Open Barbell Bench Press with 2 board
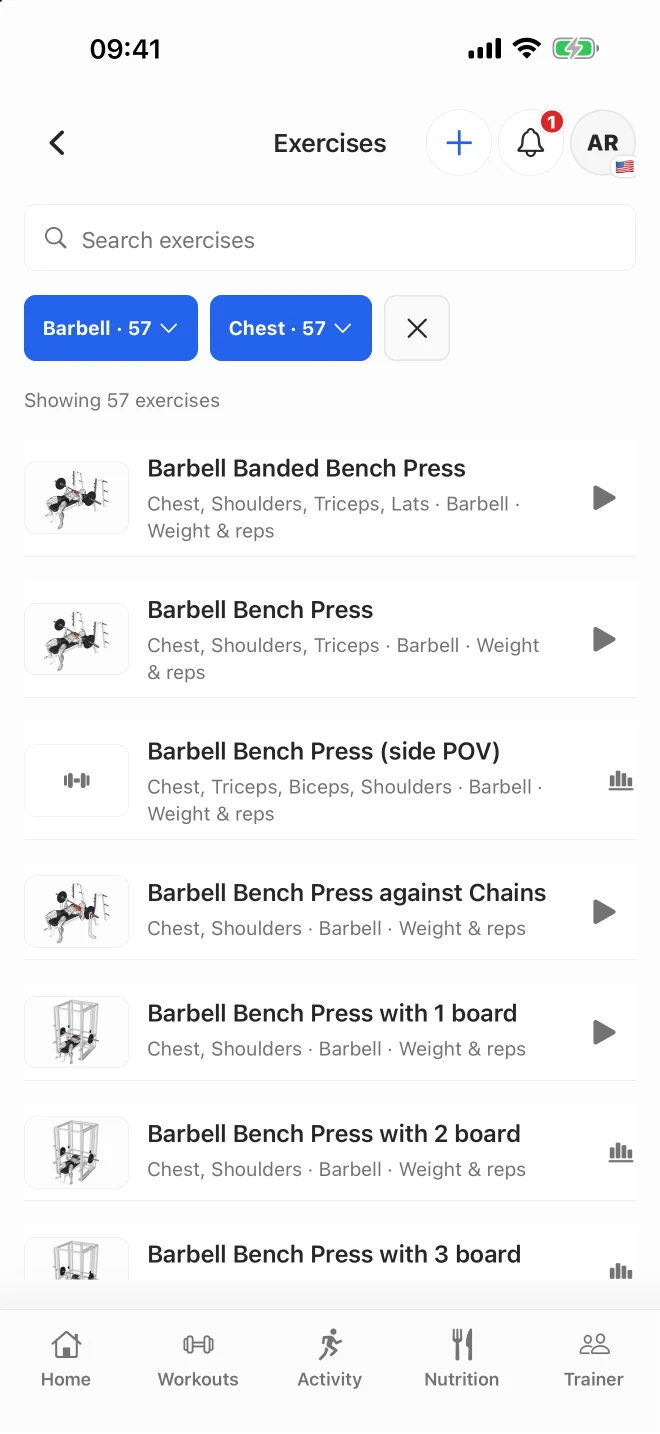 point(330,1152)
